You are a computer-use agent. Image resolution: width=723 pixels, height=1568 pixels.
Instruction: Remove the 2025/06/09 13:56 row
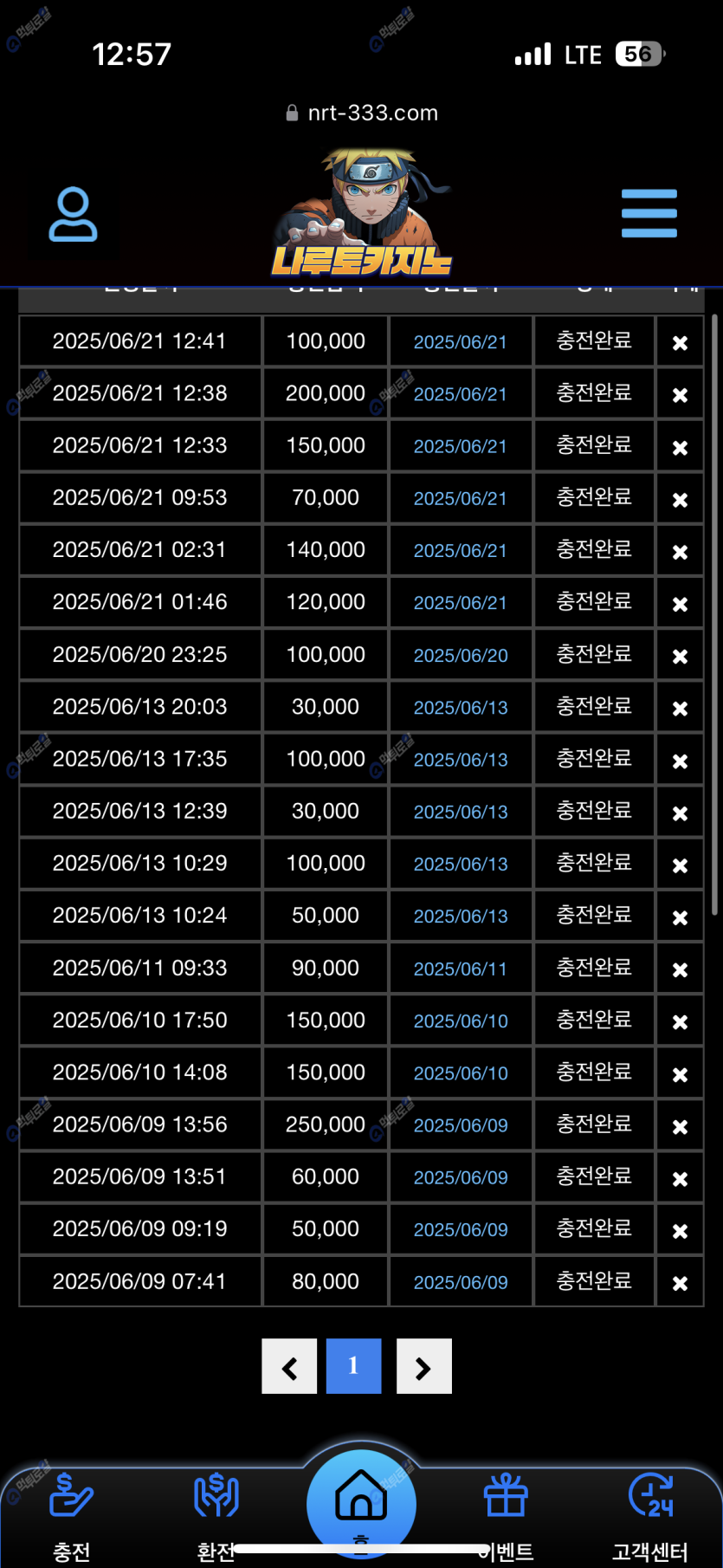680,1127
